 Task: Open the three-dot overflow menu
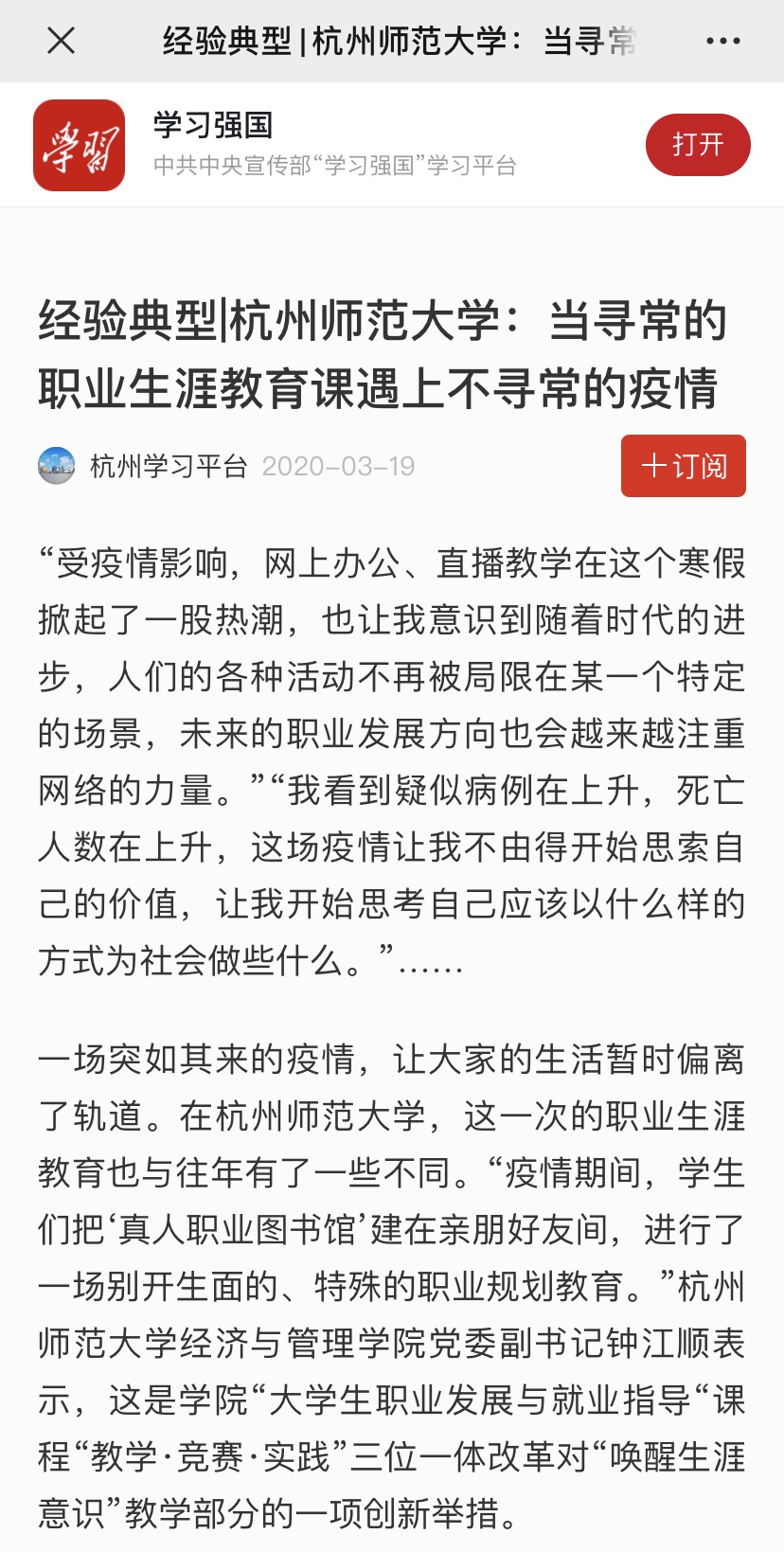point(723,41)
